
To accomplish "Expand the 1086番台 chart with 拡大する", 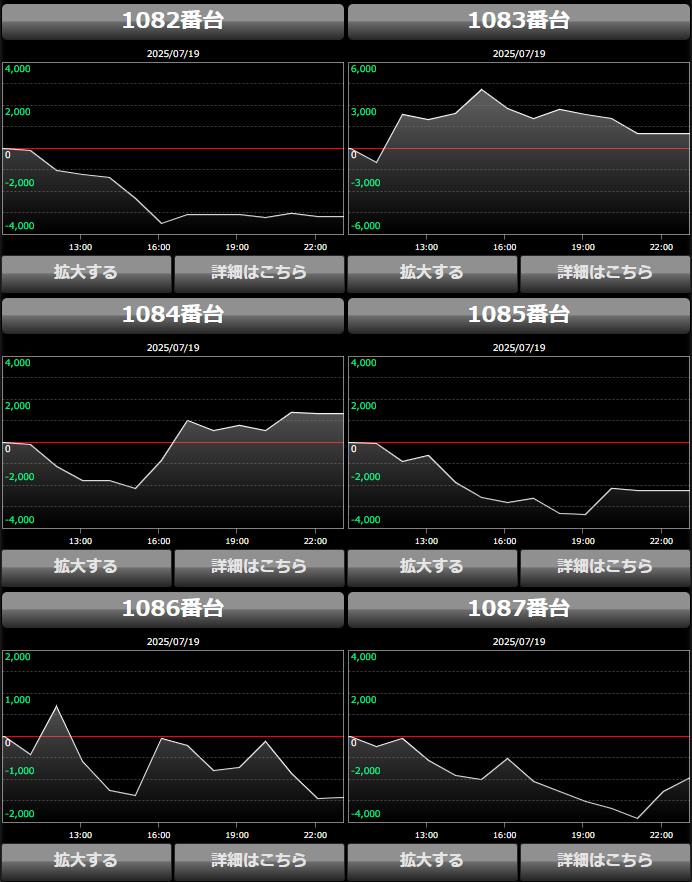I will coord(86,860).
